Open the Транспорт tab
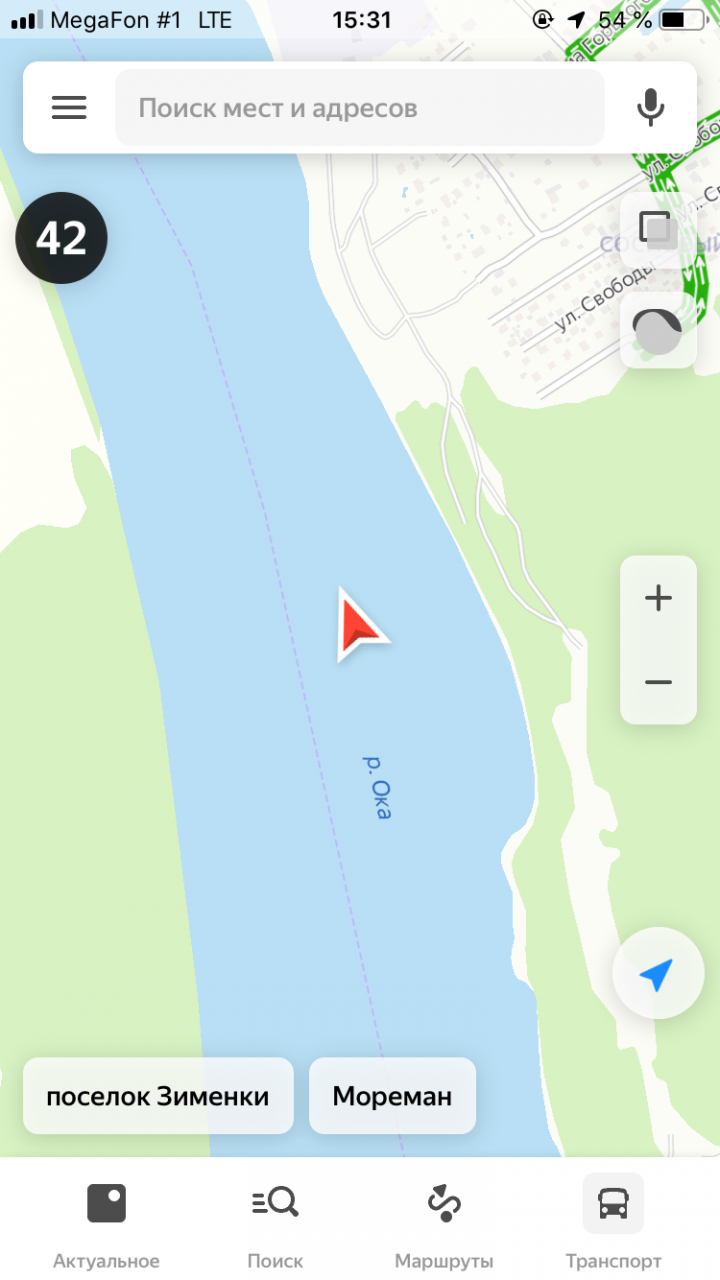Screen dimensions: 720x1280 [613, 1222]
